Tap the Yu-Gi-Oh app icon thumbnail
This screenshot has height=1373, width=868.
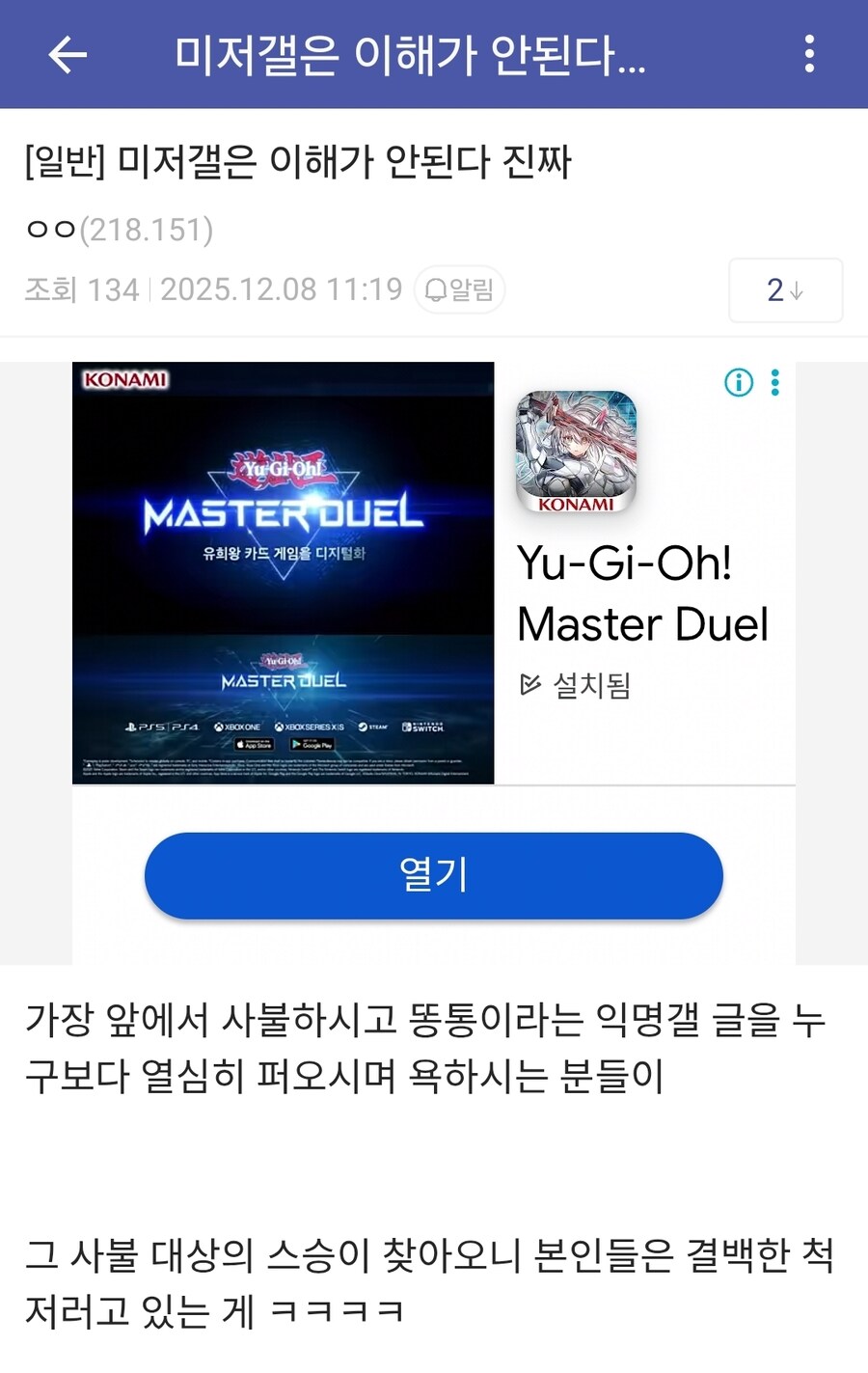[x=577, y=453]
